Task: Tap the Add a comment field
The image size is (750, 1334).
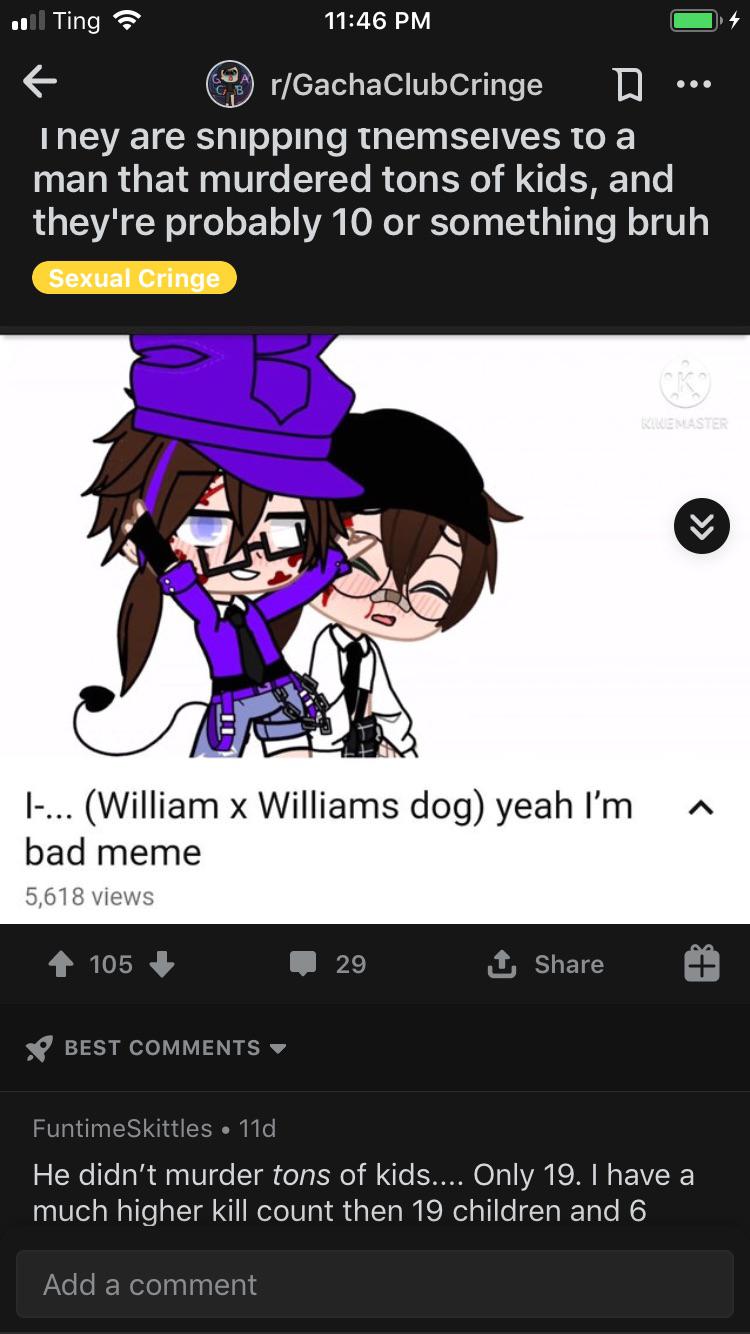Action: point(374,1284)
